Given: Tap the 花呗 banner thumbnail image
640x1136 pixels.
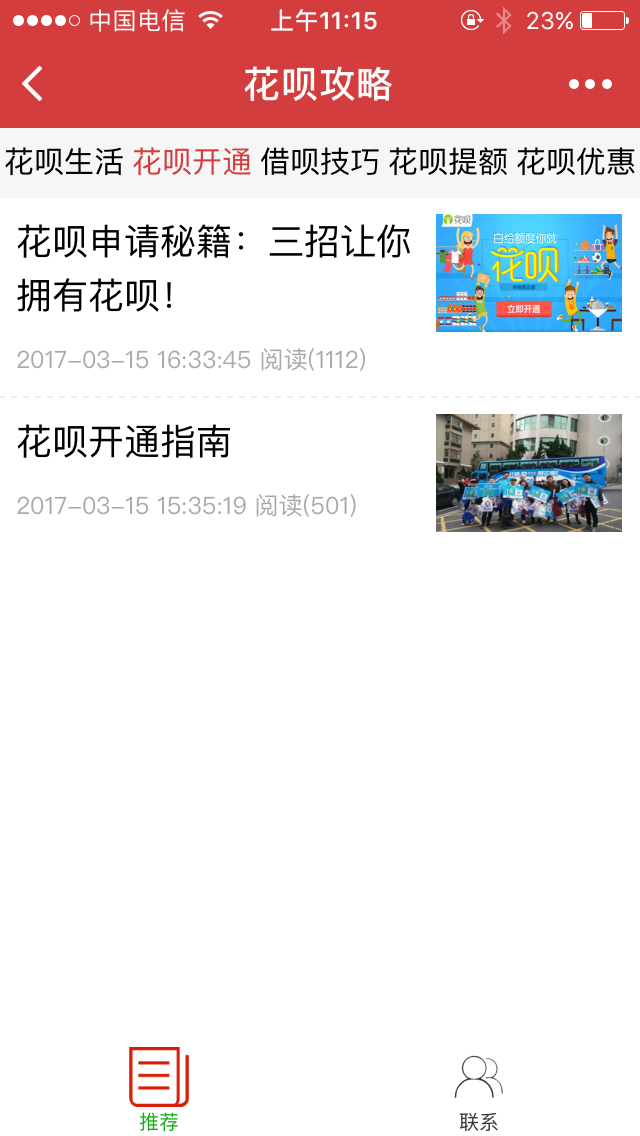Looking at the screenshot, I should pyautogui.click(x=528, y=273).
